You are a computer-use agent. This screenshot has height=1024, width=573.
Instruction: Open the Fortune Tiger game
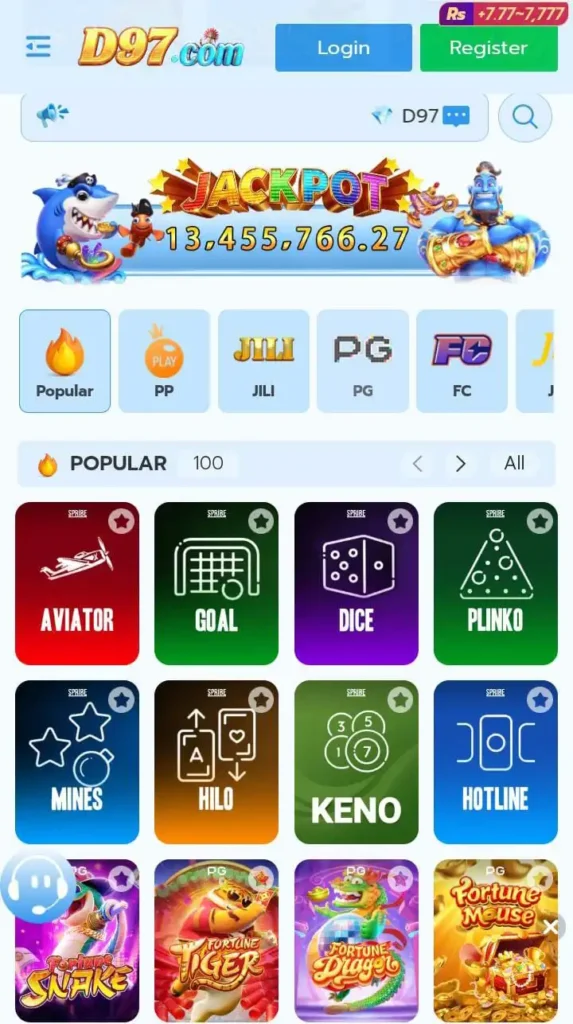click(x=216, y=940)
